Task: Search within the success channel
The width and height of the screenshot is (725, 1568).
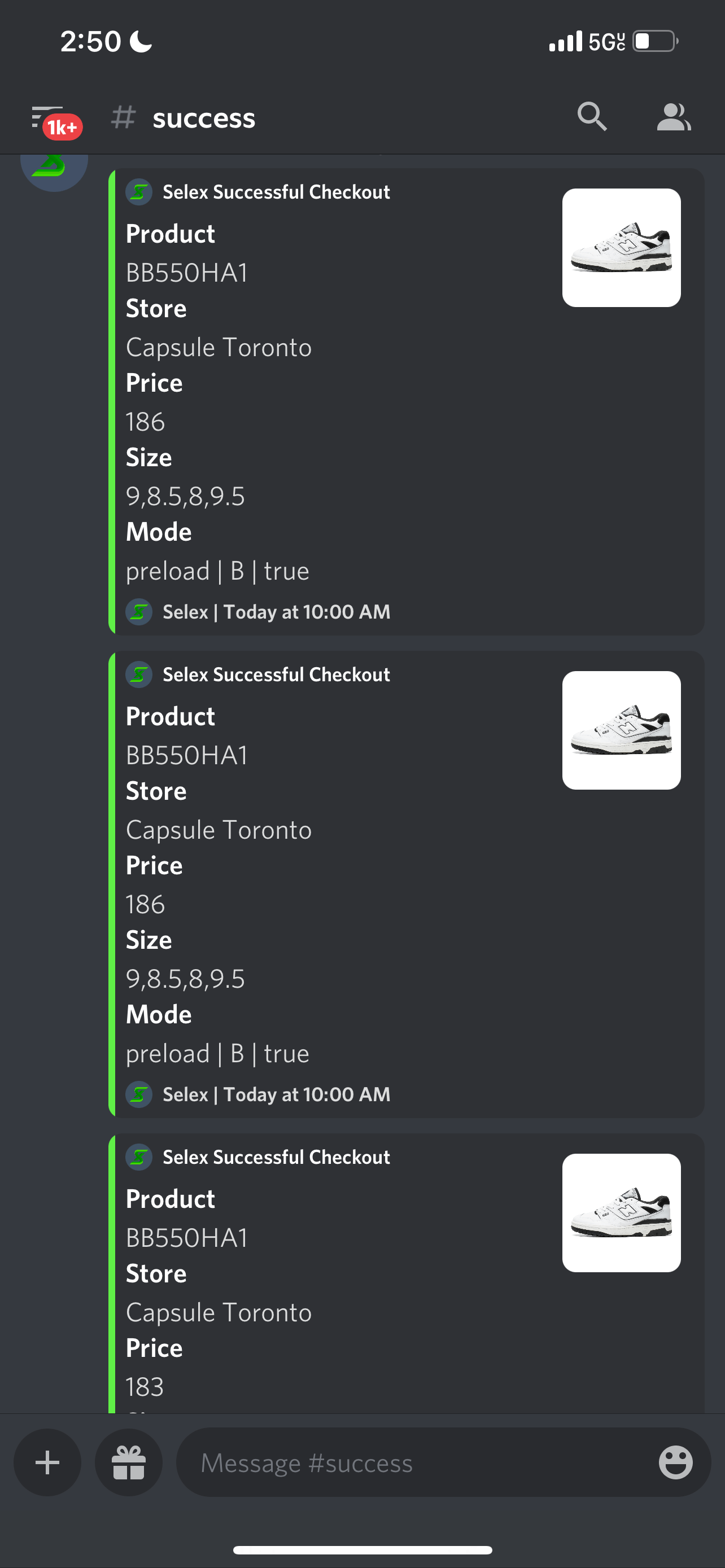Action: coord(592,117)
